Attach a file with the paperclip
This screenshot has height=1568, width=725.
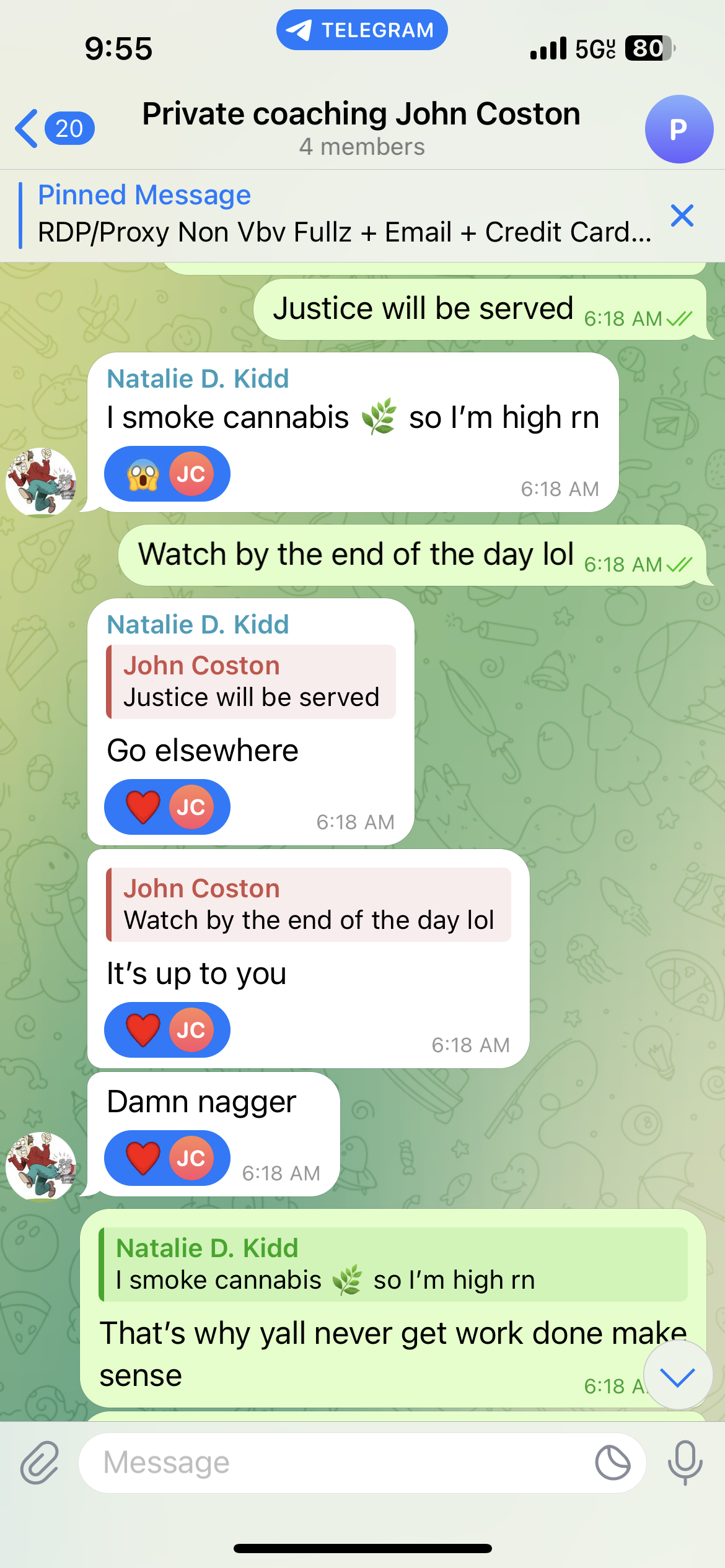pos(40,1463)
